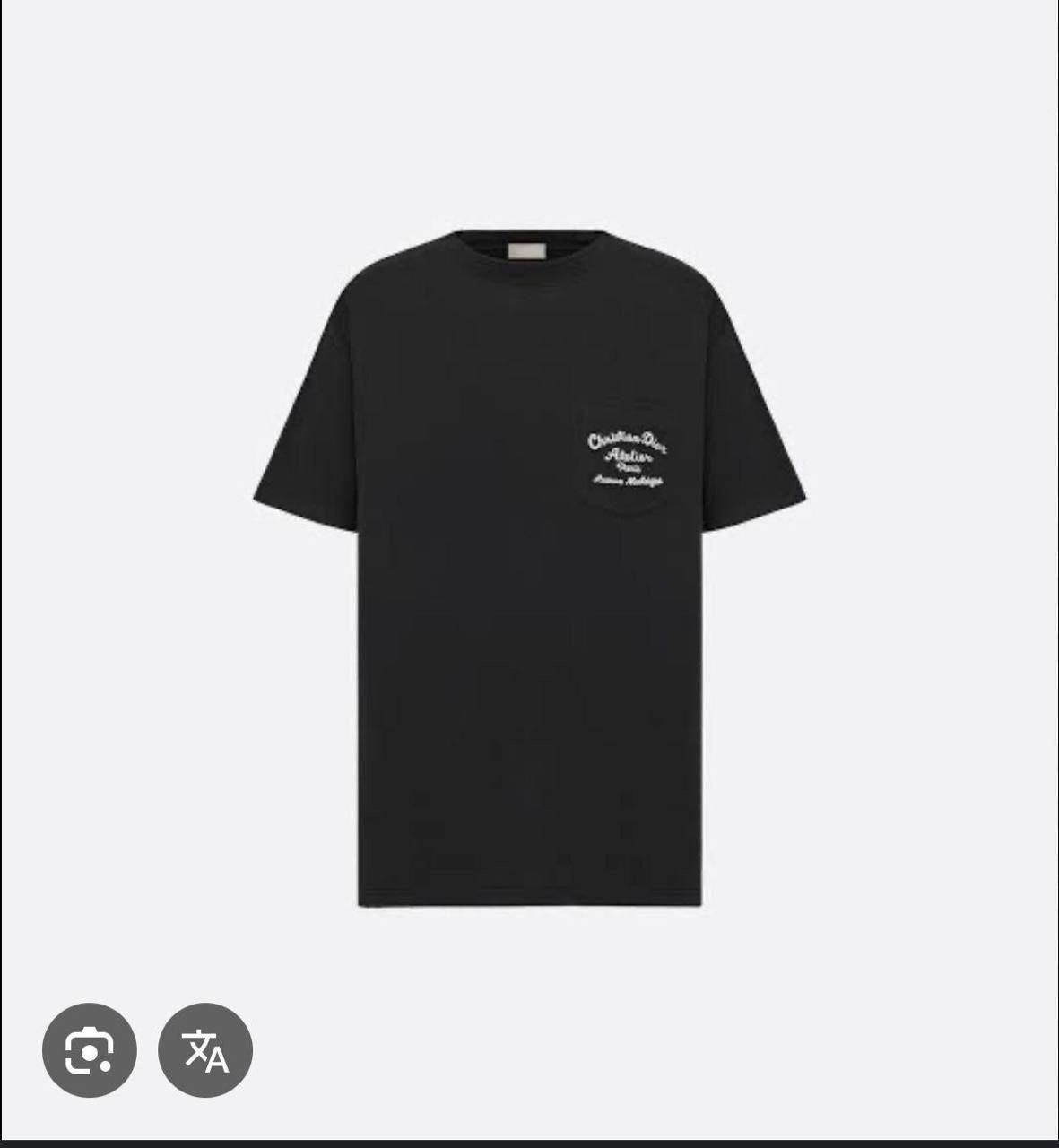Click the image to reveal viewer options
The width and height of the screenshot is (1059, 1148).
[x=529, y=574]
